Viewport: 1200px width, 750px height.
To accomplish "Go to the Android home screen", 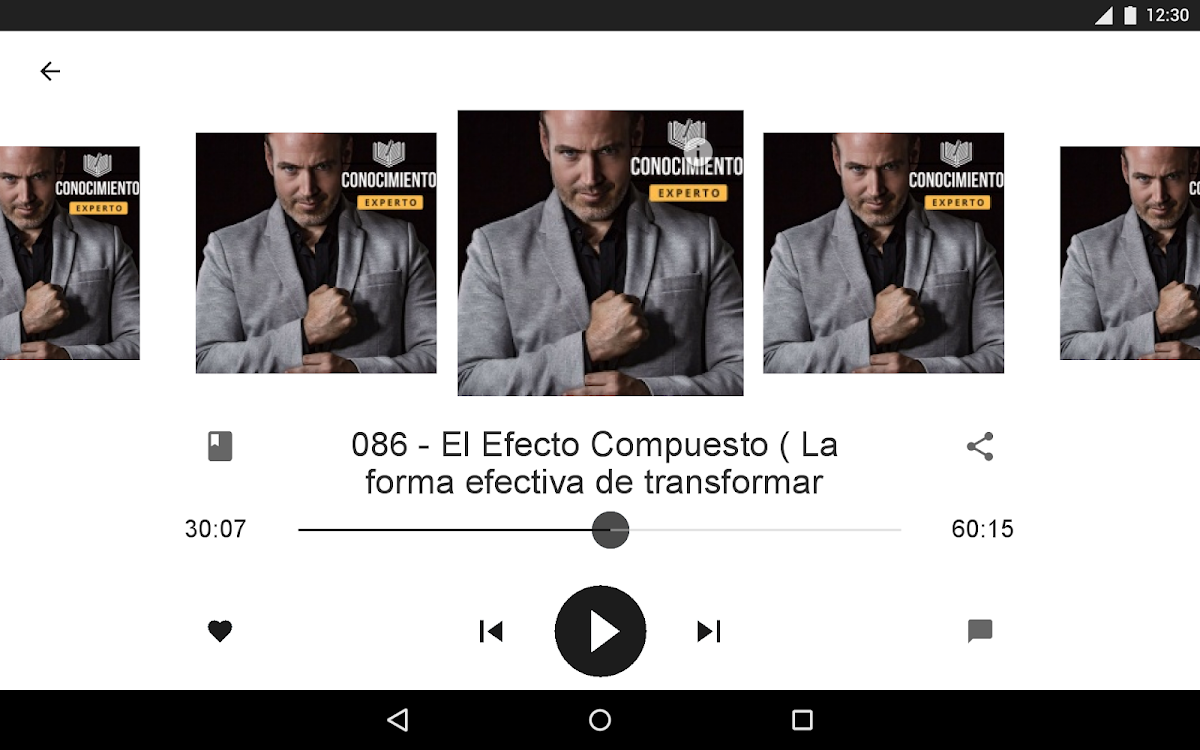I will 600,720.
